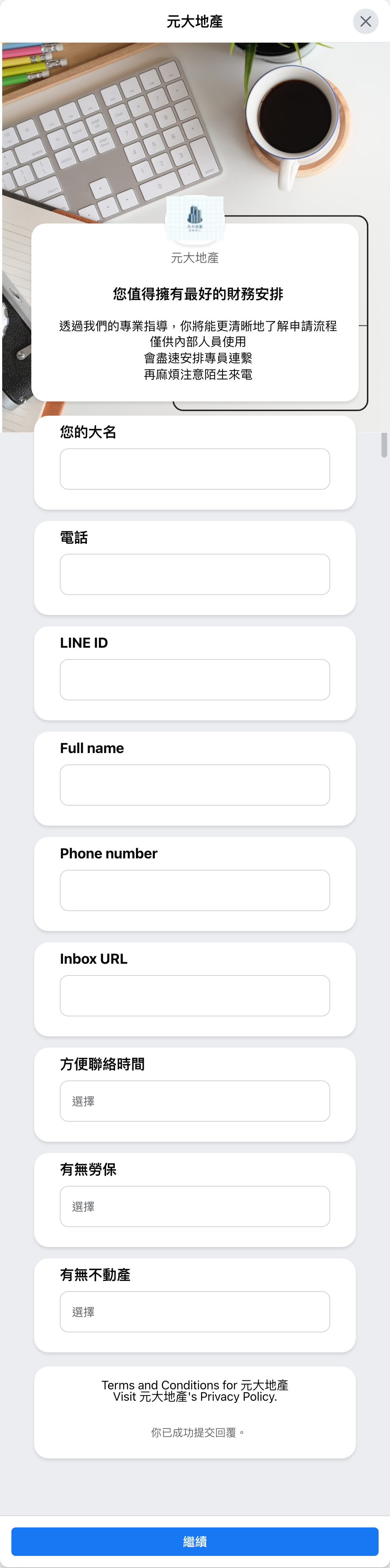Screen dimensions: 390x1568
Task: Enter the LINE ID field
Action: (195, 679)
